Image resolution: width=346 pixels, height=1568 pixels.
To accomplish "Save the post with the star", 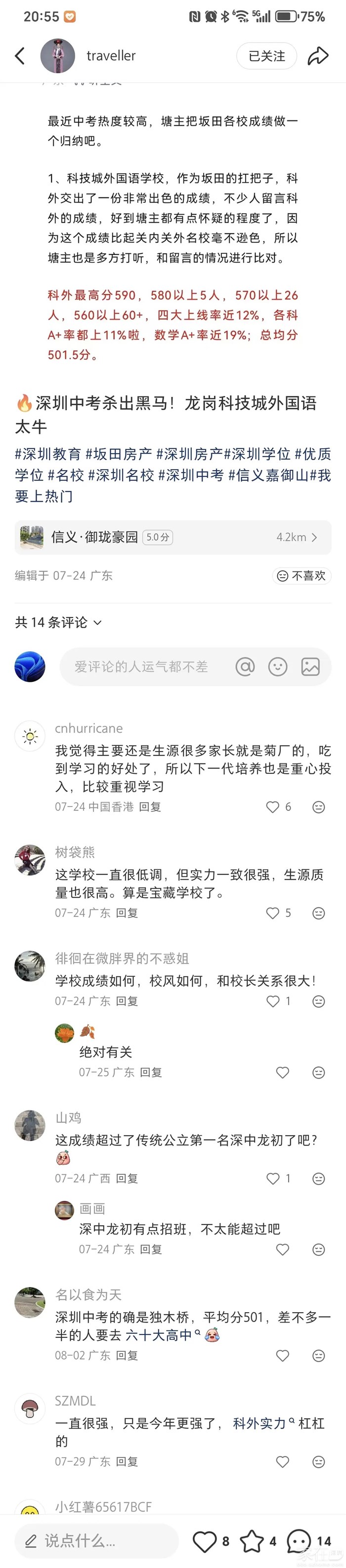I will pos(252,1541).
